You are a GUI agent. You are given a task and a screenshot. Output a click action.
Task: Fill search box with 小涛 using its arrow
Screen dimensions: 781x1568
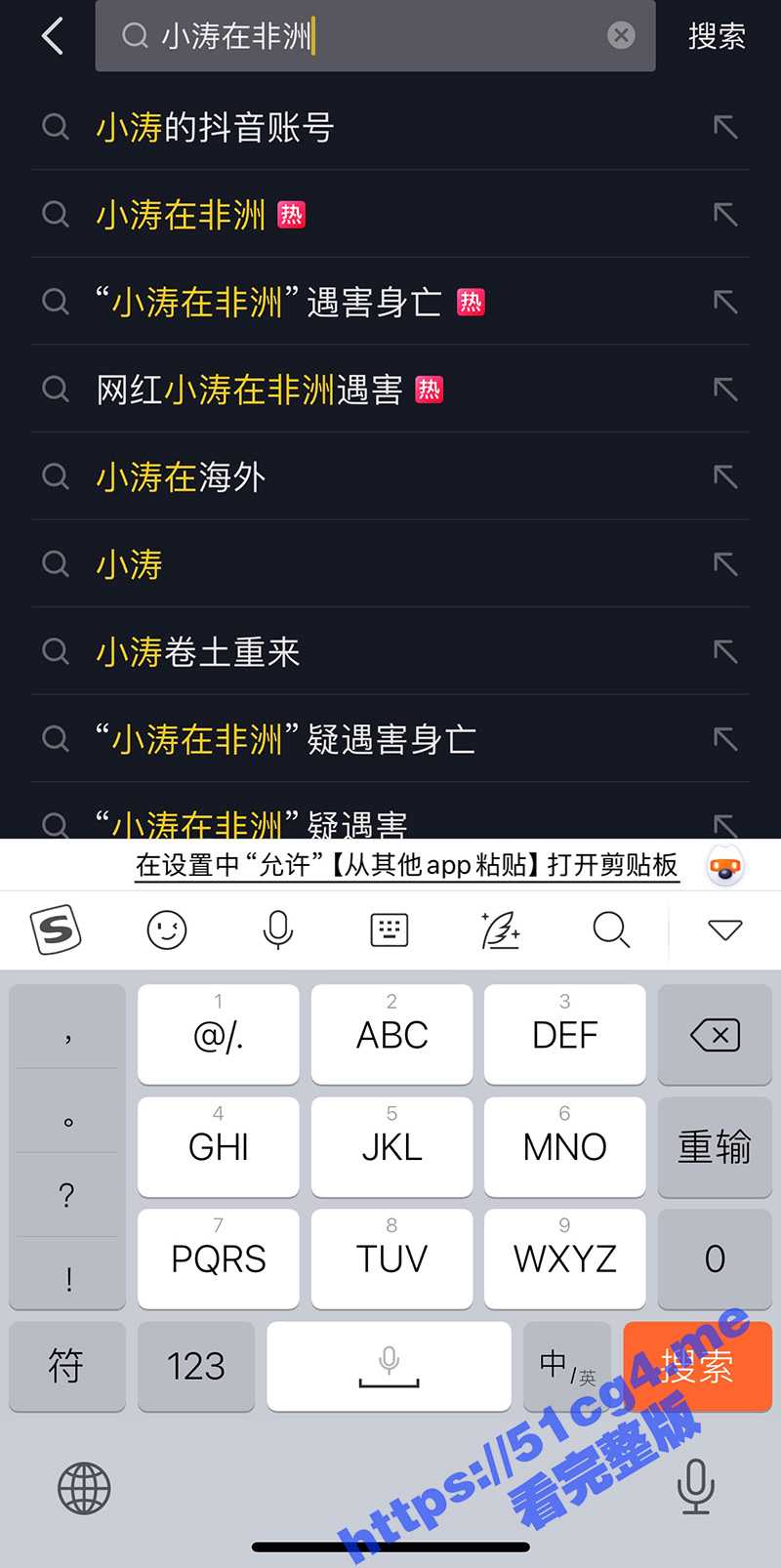point(725,564)
